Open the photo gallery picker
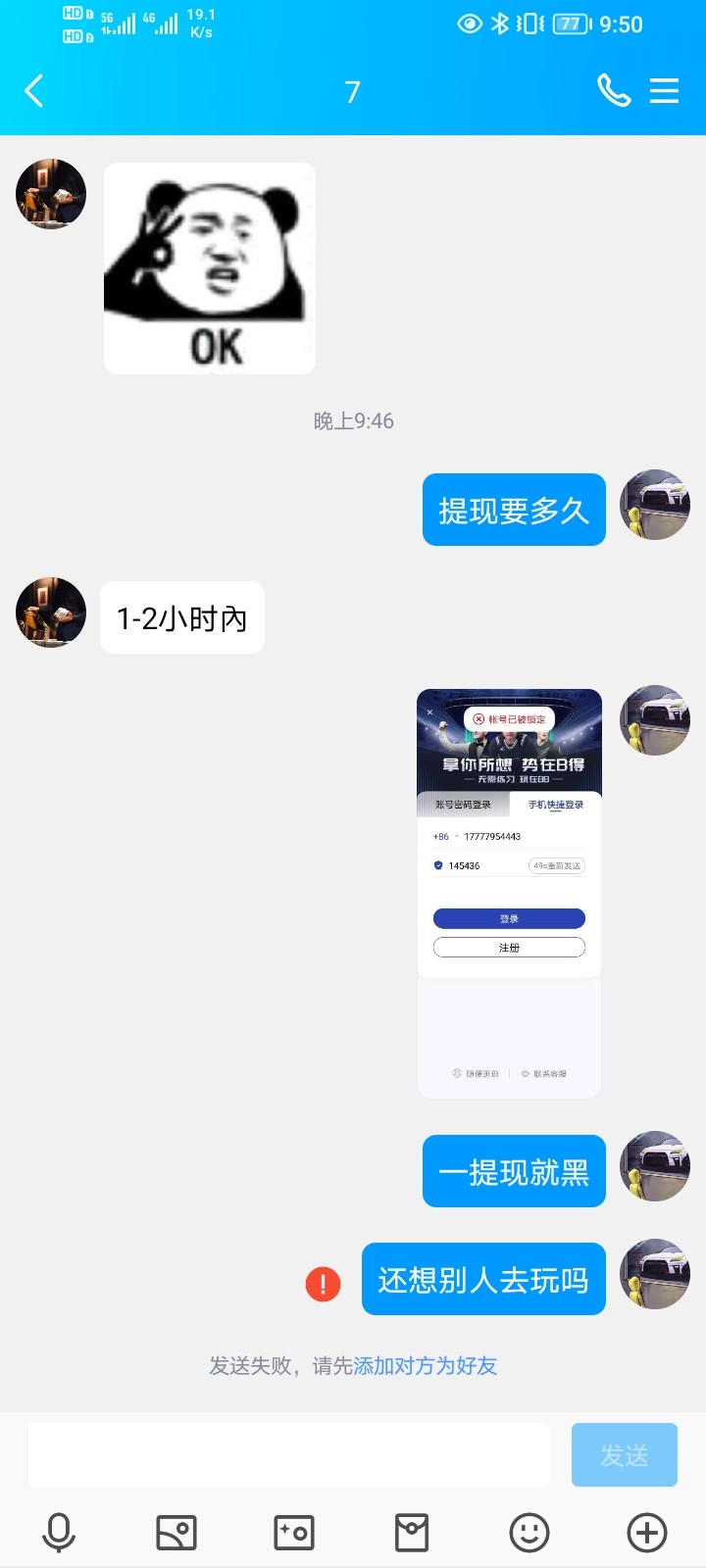 [x=176, y=1533]
